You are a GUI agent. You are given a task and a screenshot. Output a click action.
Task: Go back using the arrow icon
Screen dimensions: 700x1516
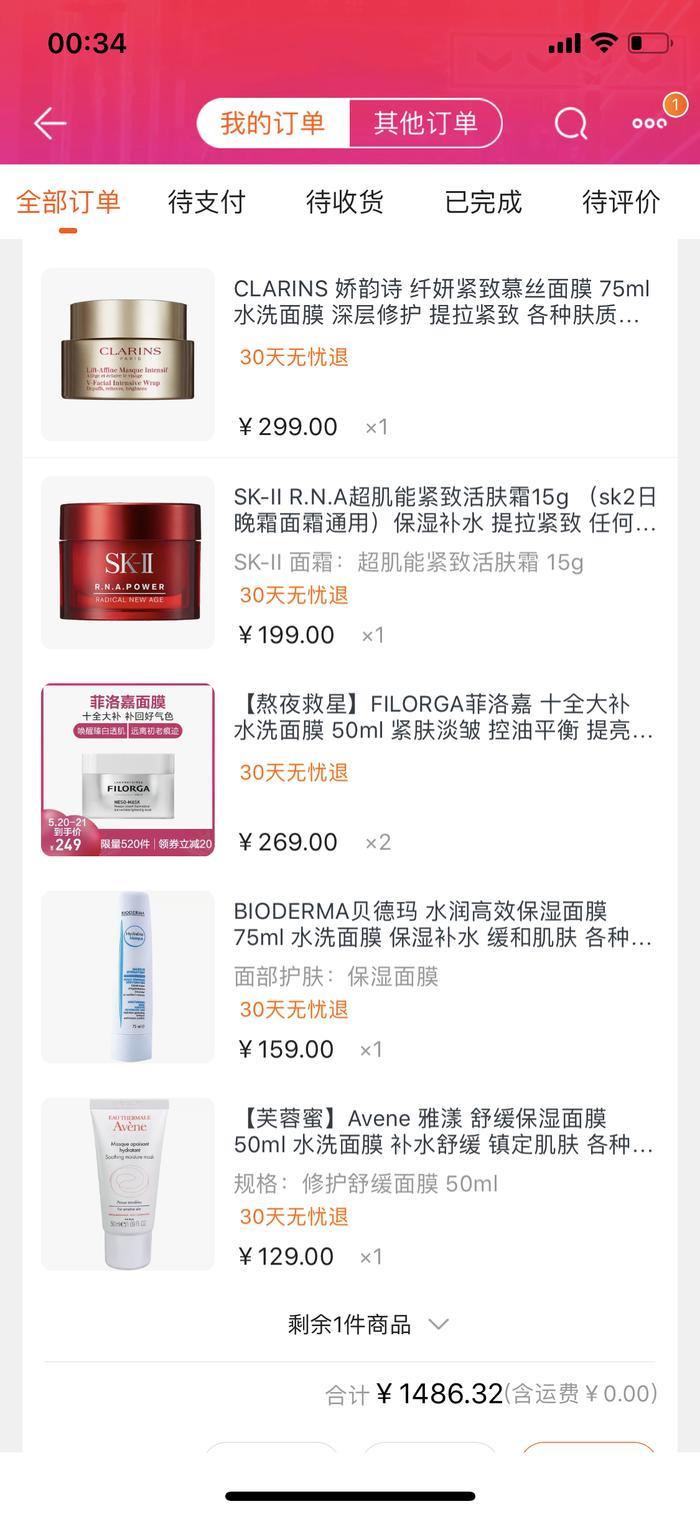click(50, 124)
